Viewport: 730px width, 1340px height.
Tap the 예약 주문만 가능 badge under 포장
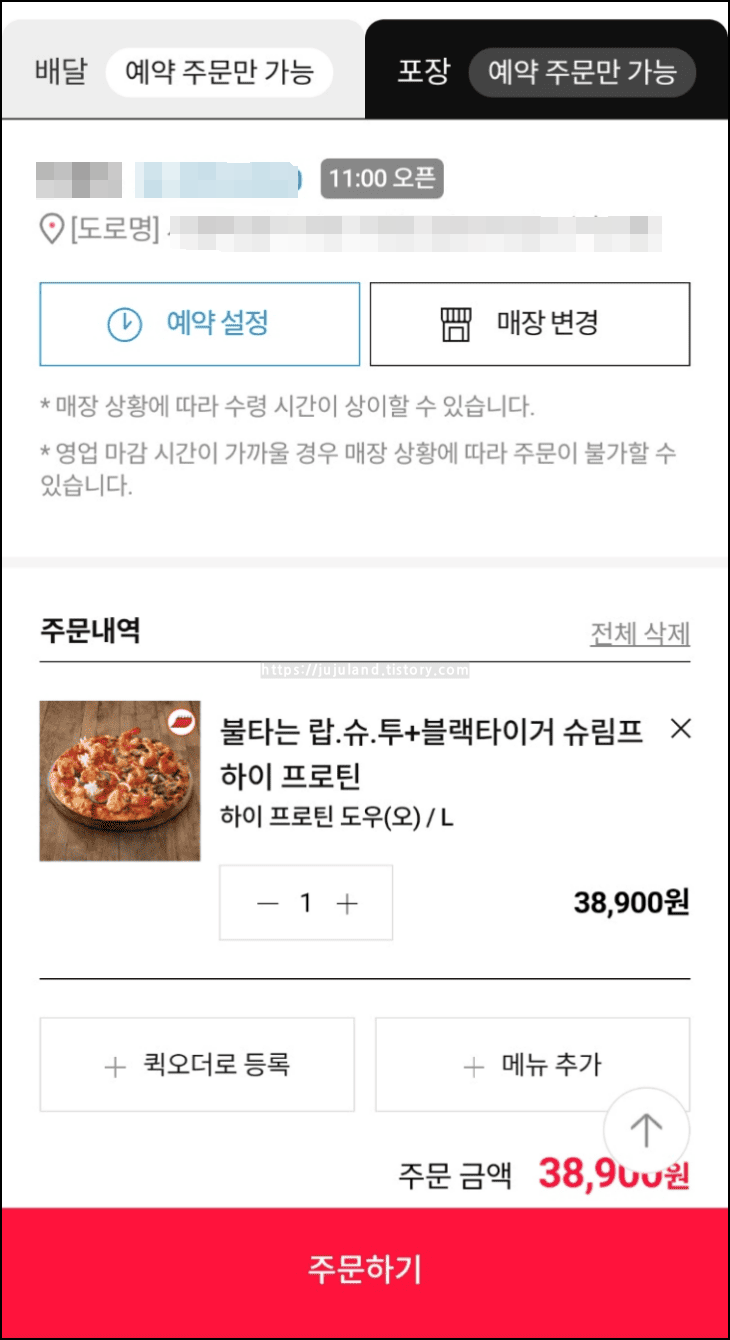coord(581,72)
